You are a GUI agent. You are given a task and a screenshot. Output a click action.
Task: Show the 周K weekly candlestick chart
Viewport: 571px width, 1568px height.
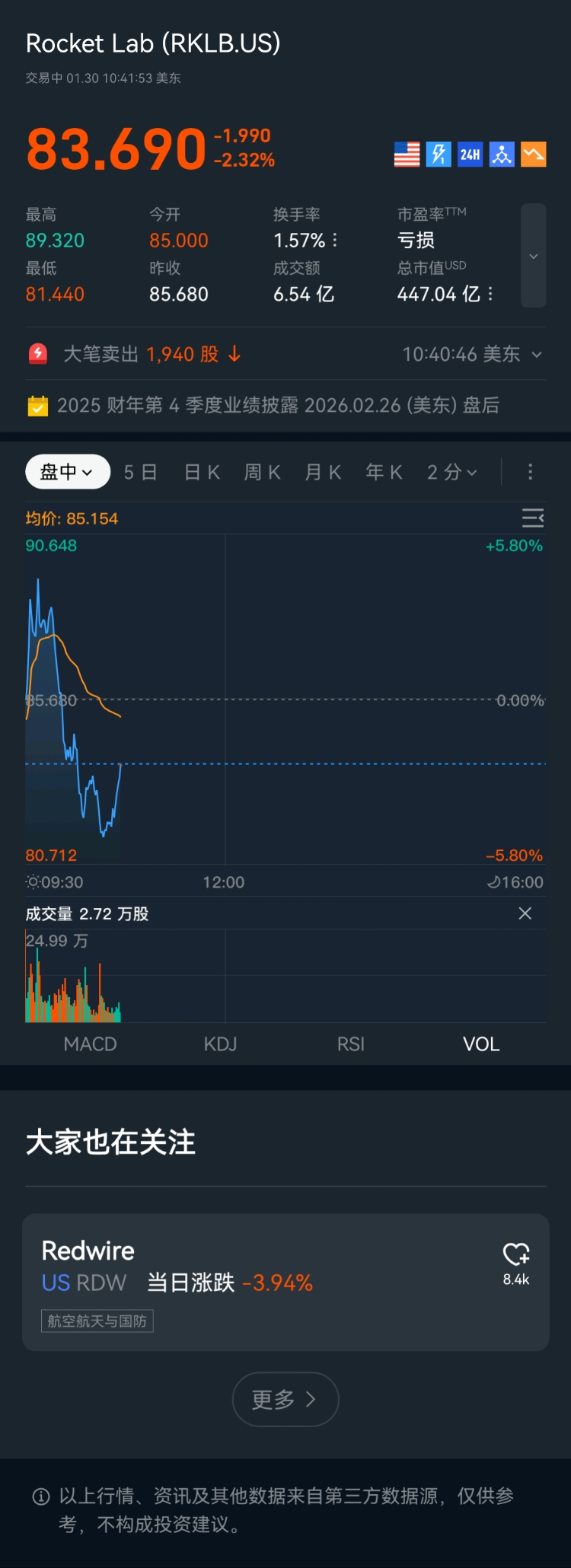tap(263, 473)
